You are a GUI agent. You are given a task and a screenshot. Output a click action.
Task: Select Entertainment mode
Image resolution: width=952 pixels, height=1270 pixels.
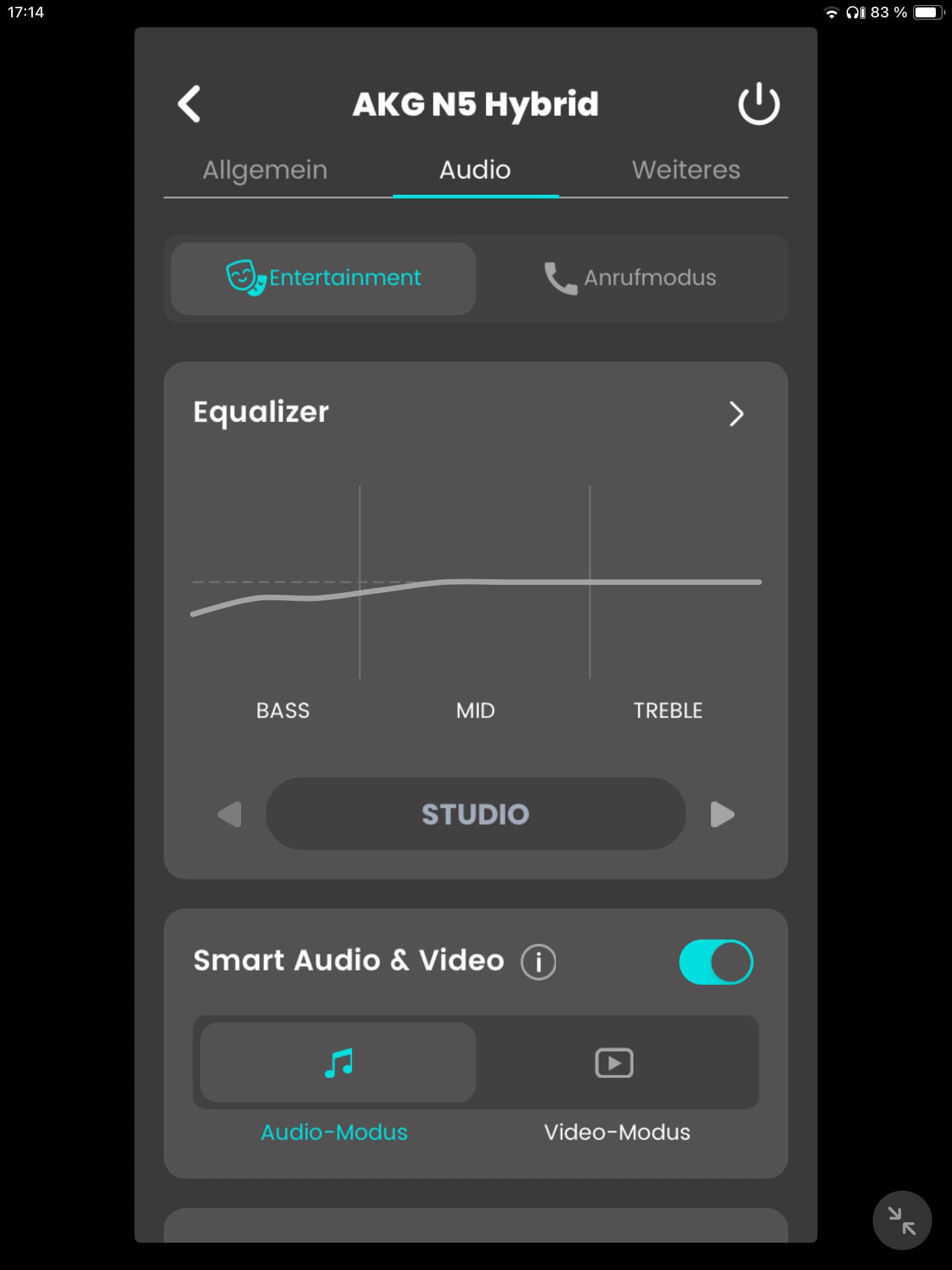324,278
